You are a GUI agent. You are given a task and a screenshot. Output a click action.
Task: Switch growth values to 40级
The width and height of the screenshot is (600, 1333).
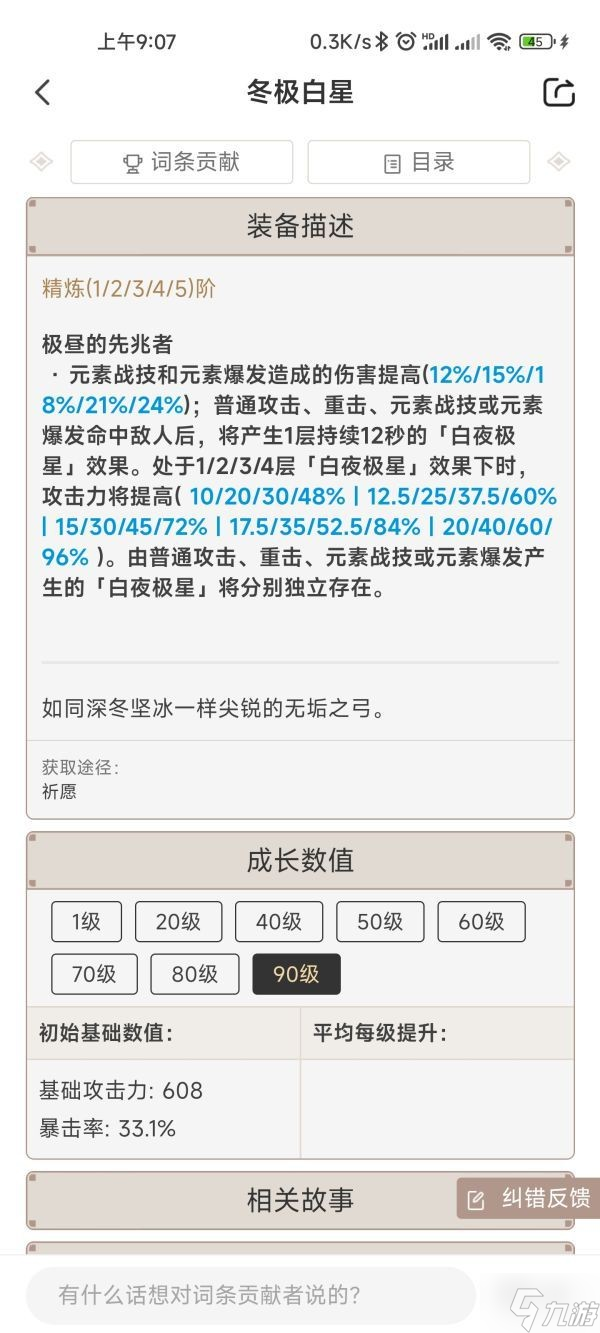pos(279,922)
